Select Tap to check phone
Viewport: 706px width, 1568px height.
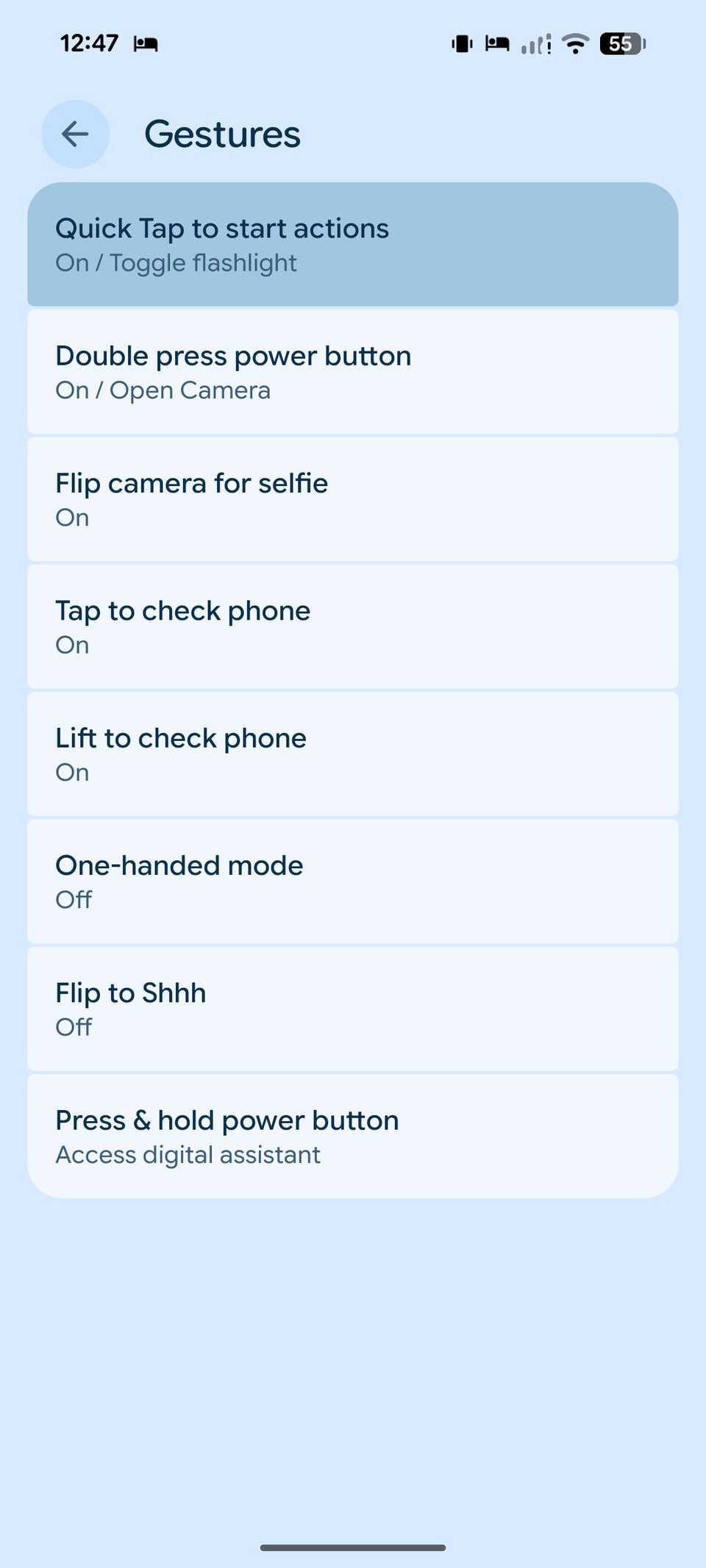point(353,626)
